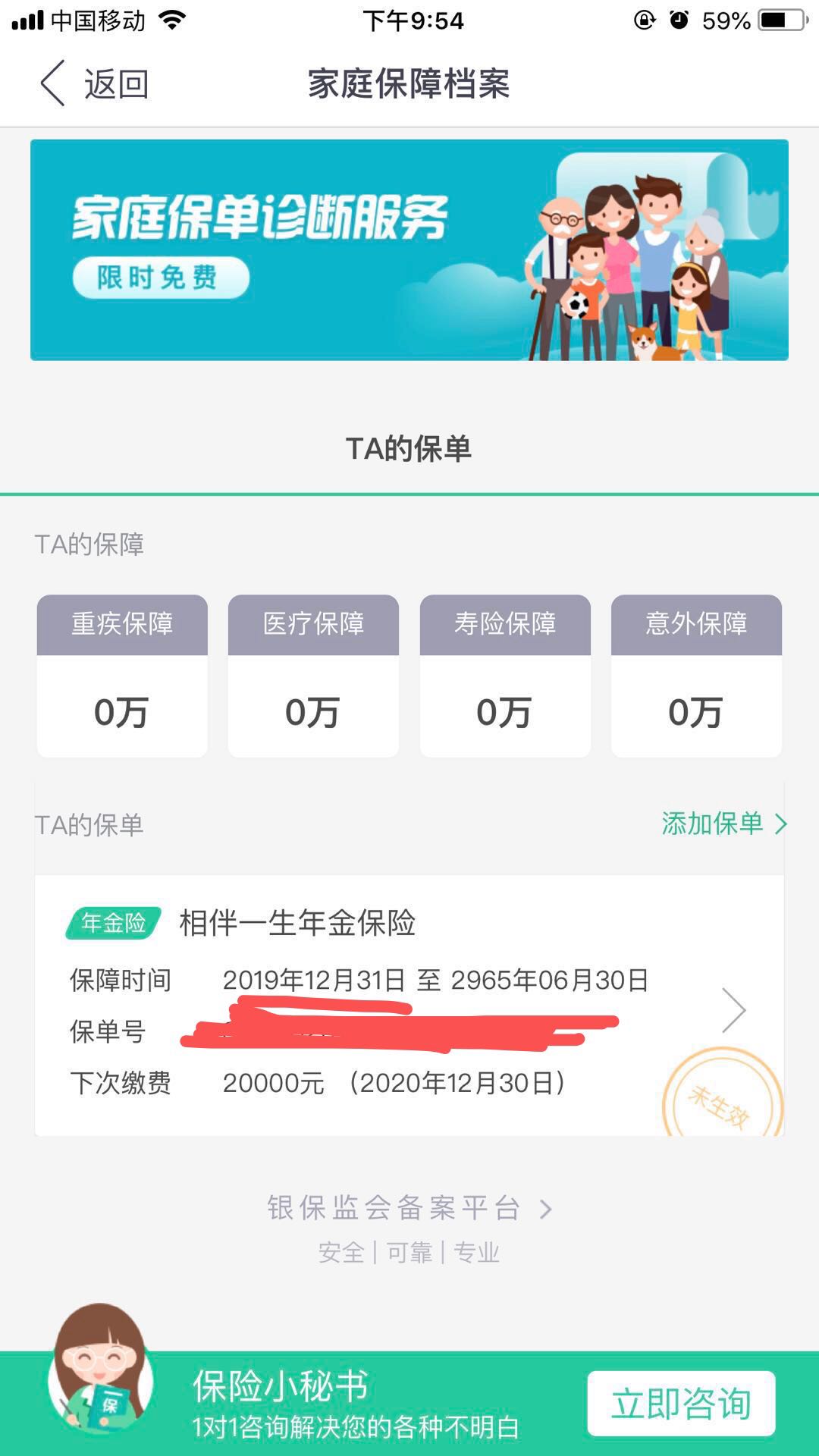Tap 立即咨询 button
The image size is (819, 1456).
[681, 1404]
